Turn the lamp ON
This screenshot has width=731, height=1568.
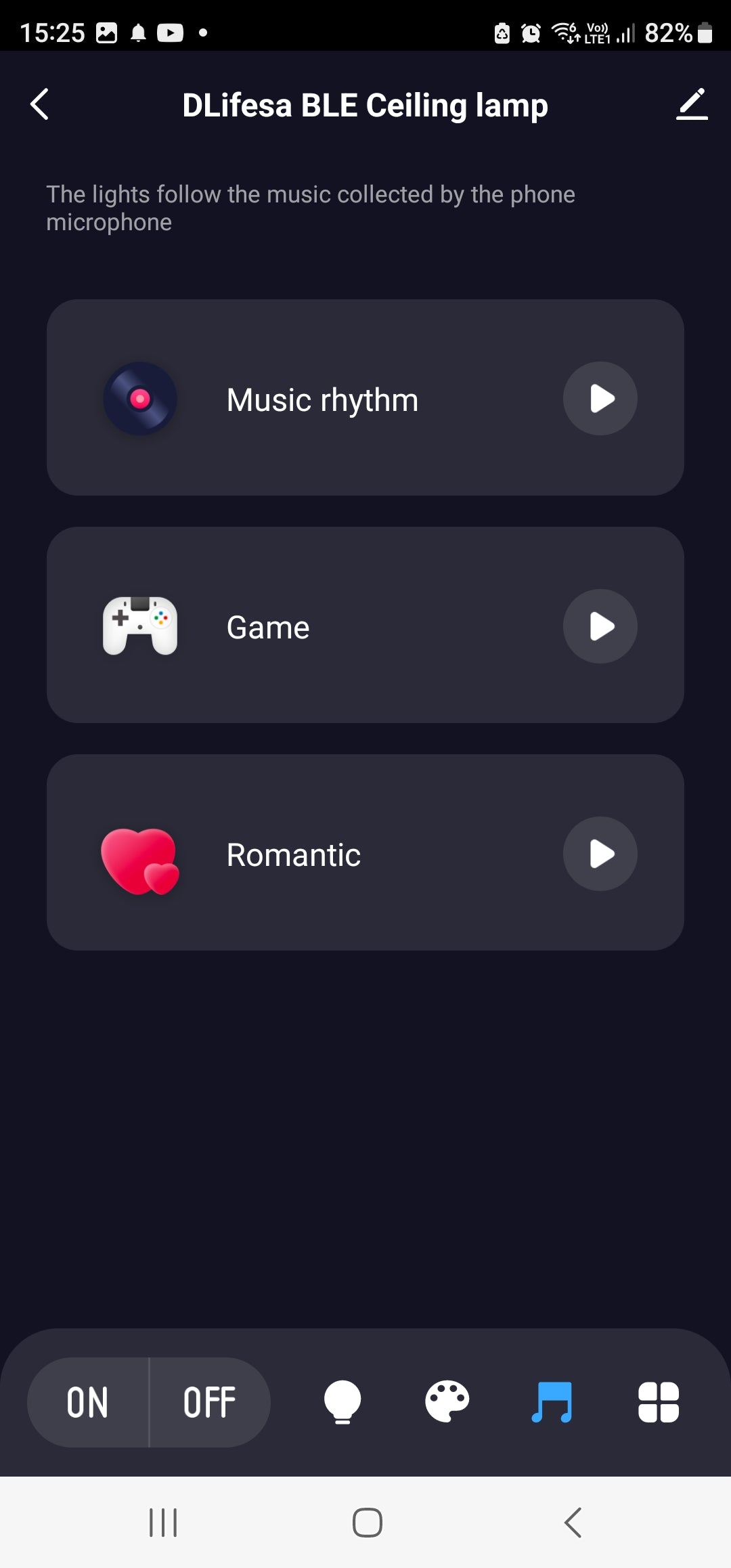pyautogui.click(x=88, y=1402)
